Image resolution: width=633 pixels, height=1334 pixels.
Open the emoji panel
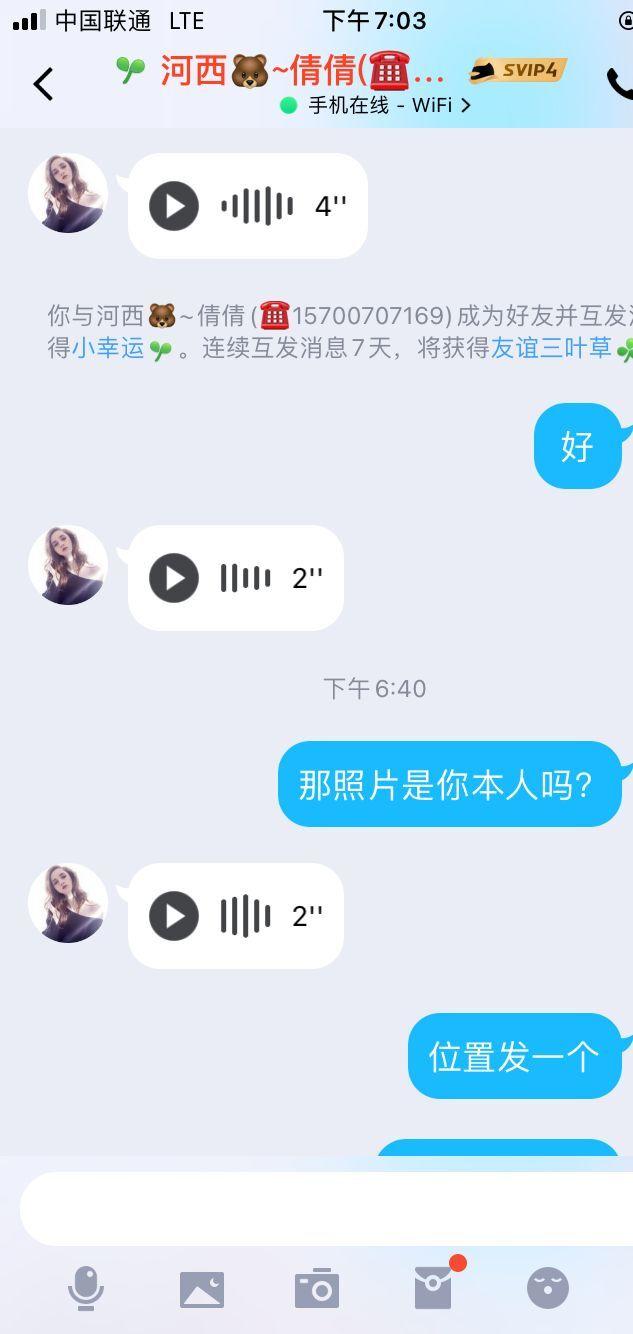click(548, 1288)
